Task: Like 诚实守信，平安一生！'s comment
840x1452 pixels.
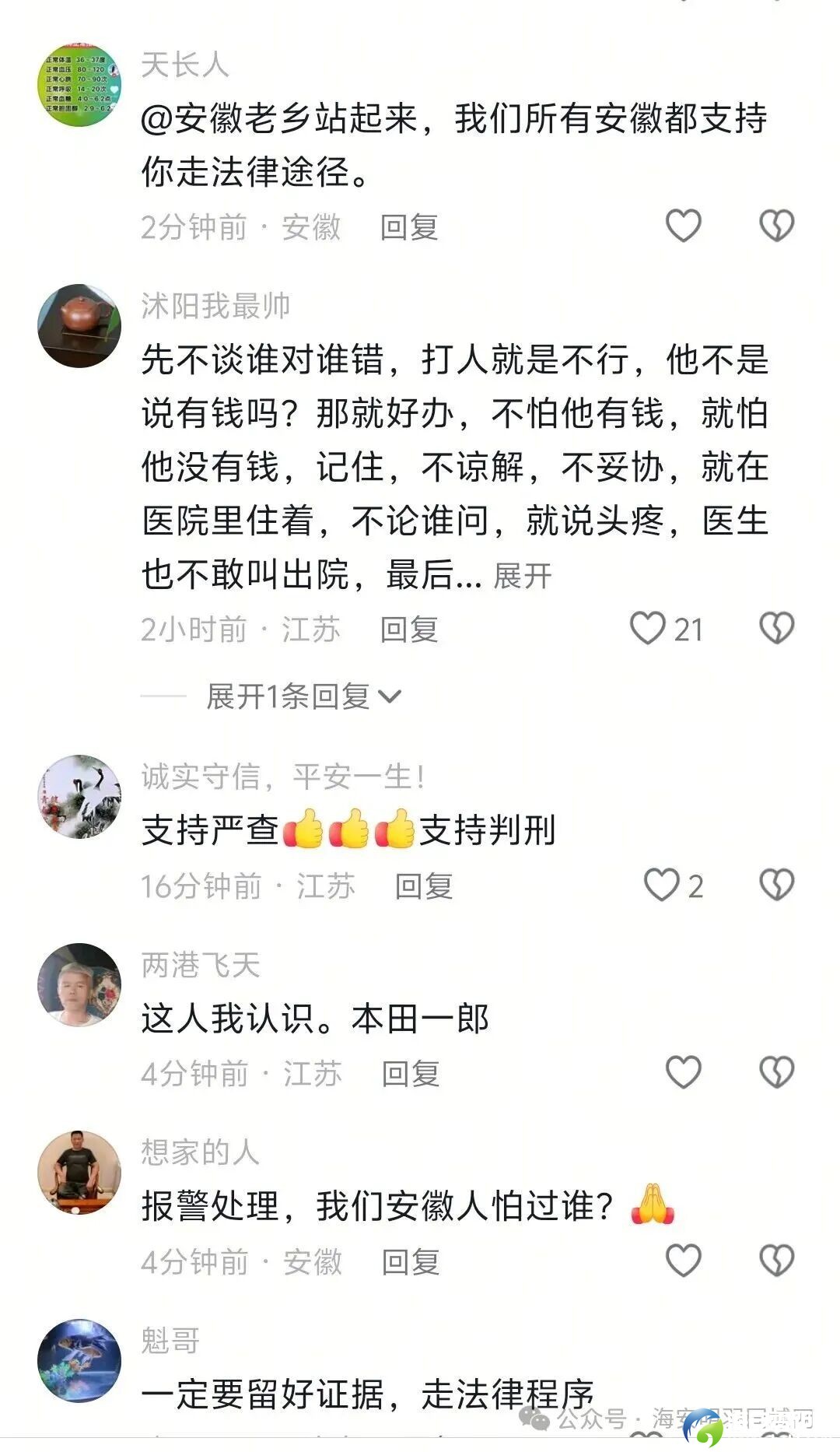Action: (x=662, y=886)
